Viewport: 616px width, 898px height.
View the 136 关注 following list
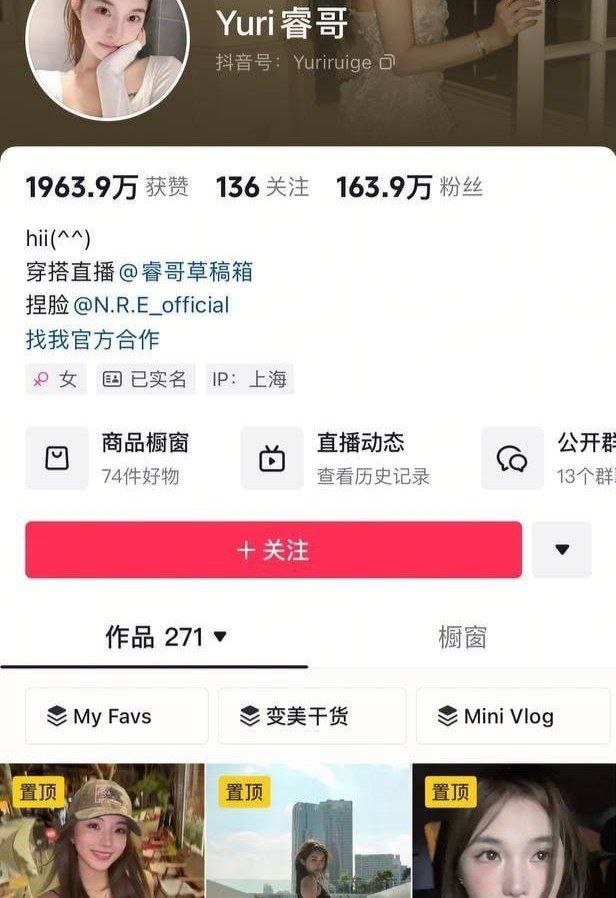(x=262, y=187)
